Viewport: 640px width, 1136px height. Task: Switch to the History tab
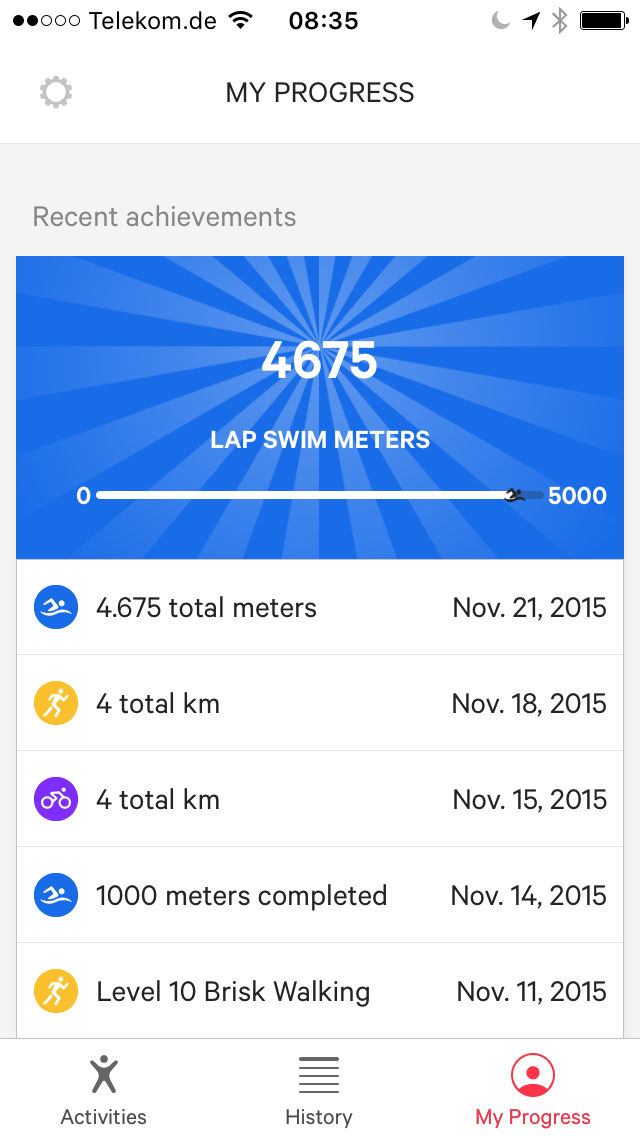point(319,1089)
